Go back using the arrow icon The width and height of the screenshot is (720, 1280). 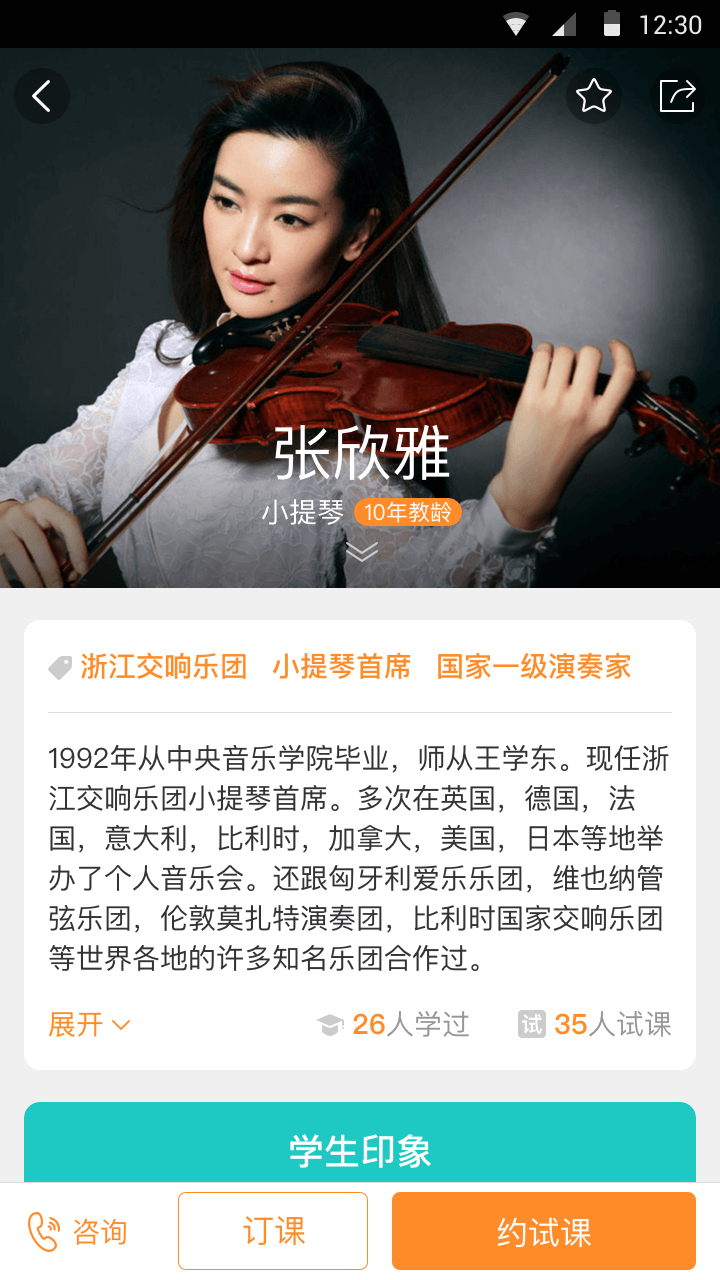tap(42, 96)
